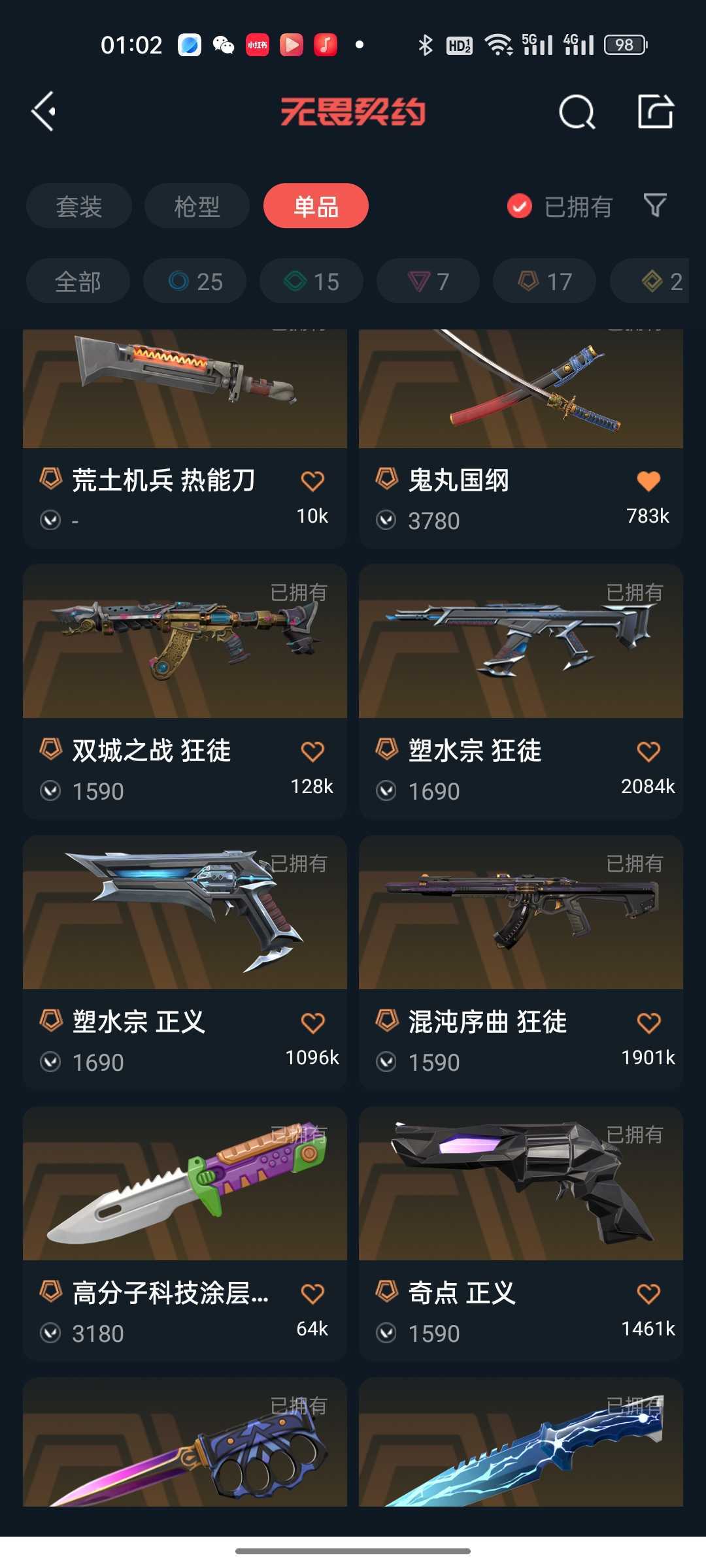Screen dimensions: 706x1568
Task: Like the 塑水宗 狂徒 skin
Action: coord(648,752)
